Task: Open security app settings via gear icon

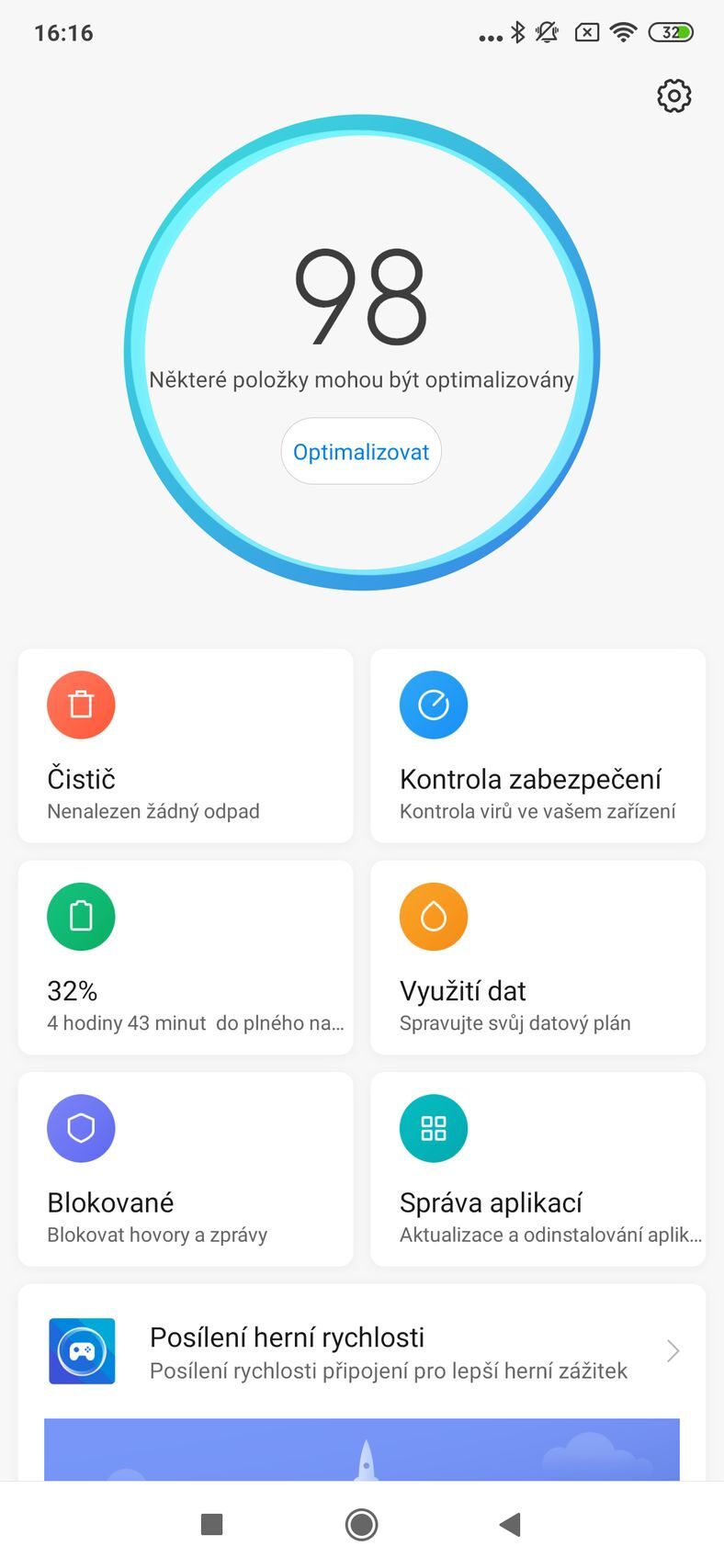Action: (x=673, y=96)
